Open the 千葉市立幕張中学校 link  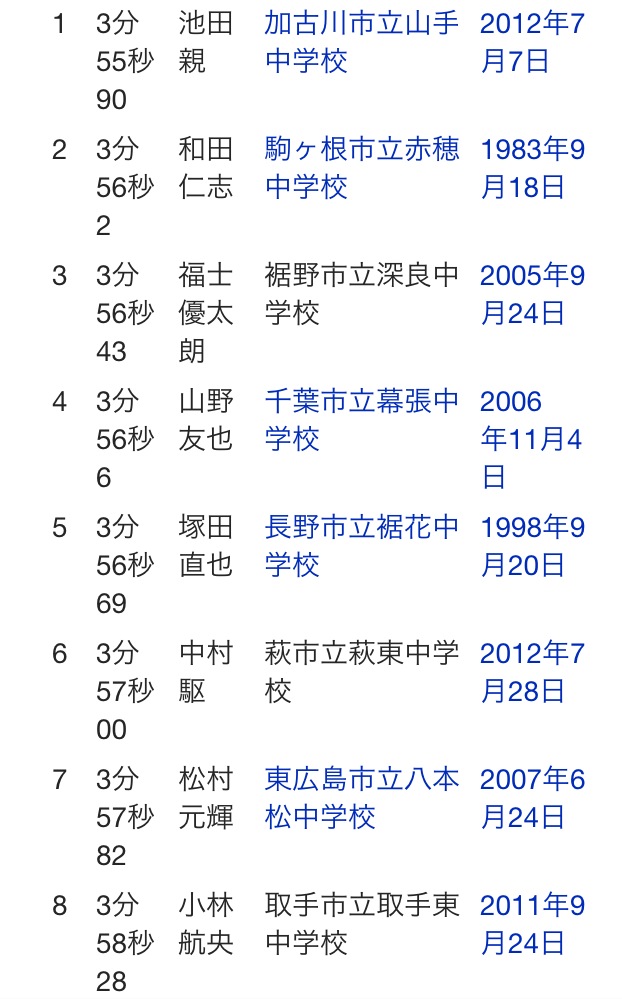click(x=361, y=420)
